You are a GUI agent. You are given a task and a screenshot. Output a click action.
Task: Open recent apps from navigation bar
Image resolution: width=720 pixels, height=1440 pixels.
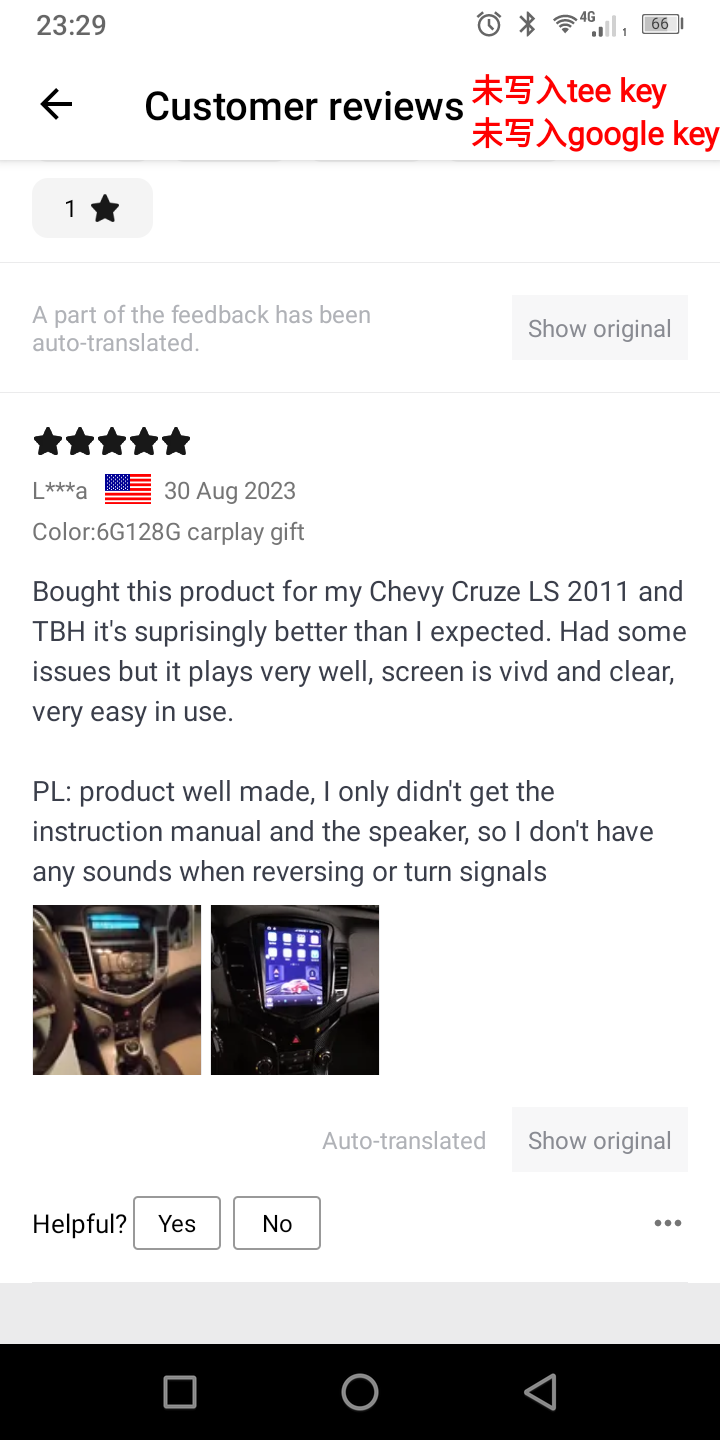tap(180, 1392)
